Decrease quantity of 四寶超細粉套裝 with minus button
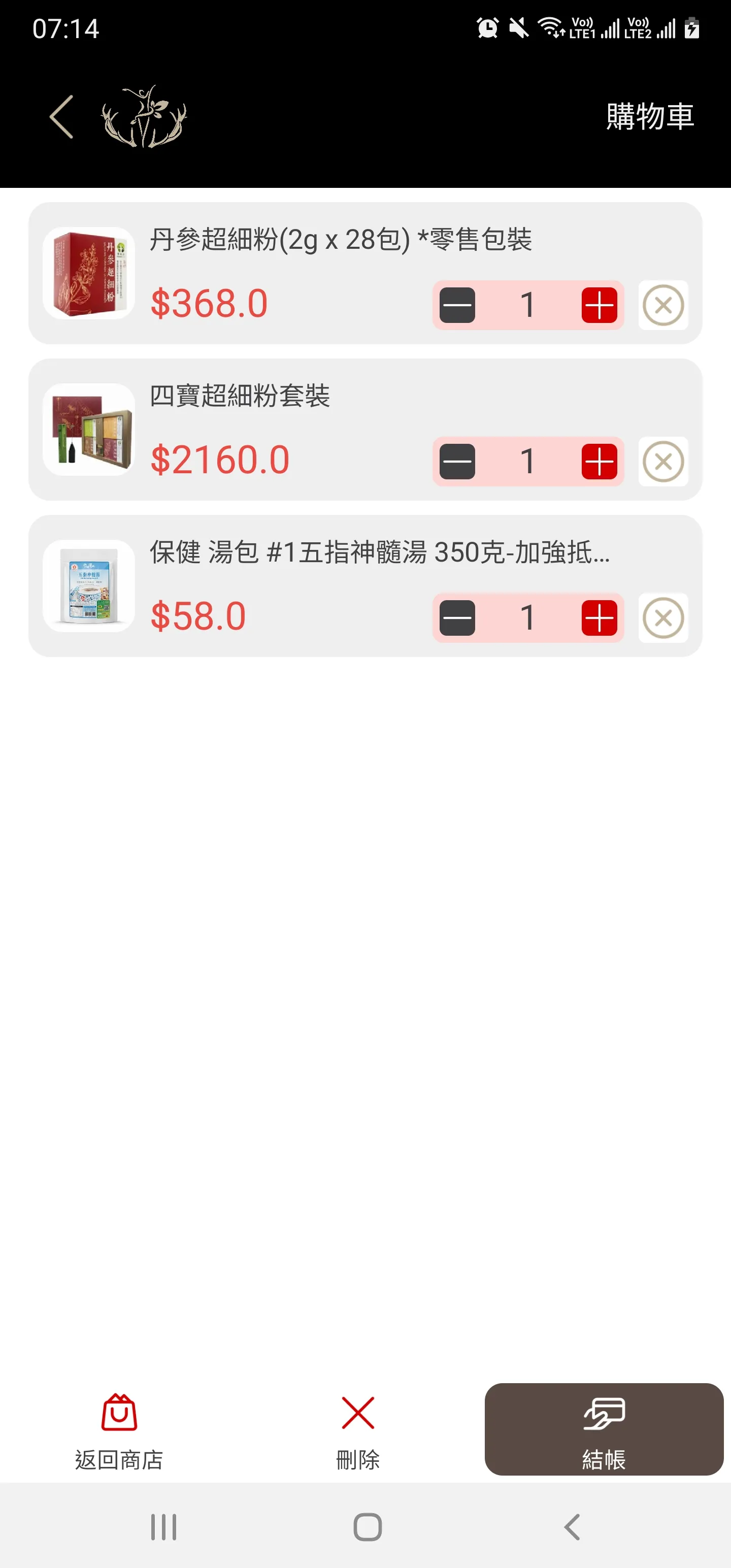The image size is (731, 1568). (456, 462)
